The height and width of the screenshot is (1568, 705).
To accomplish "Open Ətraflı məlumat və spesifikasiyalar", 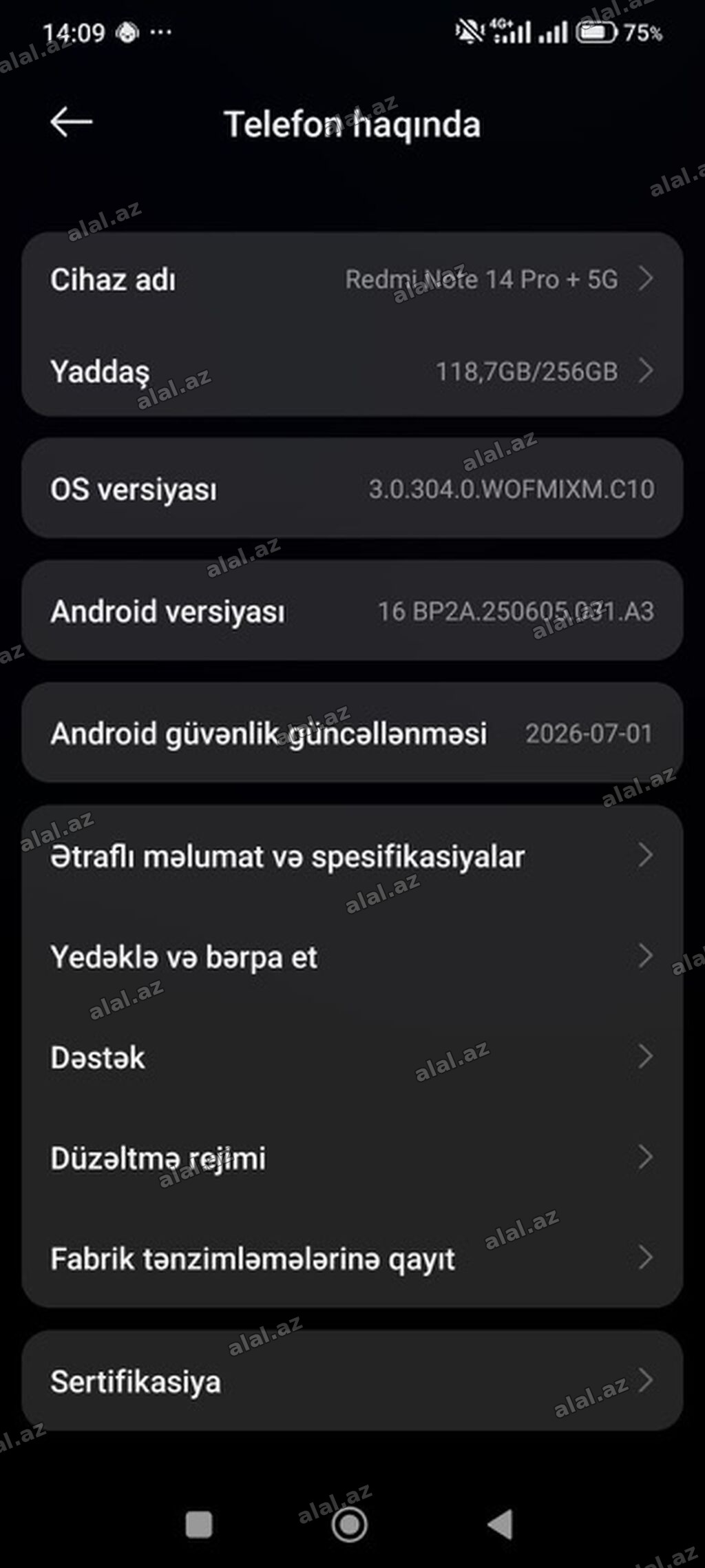I will point(352,856).
